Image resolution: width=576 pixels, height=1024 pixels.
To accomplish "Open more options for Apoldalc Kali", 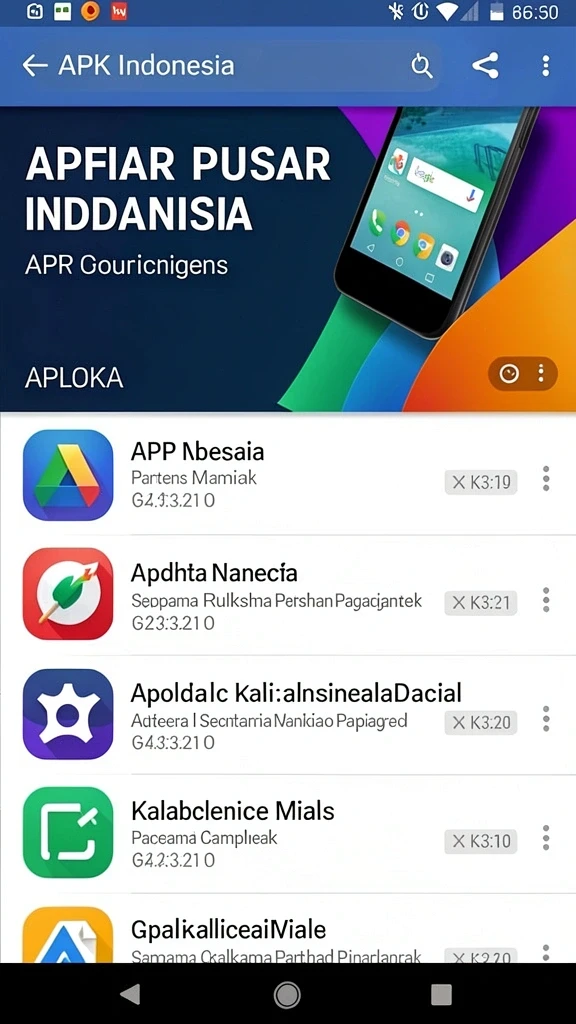I will (x=546, y=719).
